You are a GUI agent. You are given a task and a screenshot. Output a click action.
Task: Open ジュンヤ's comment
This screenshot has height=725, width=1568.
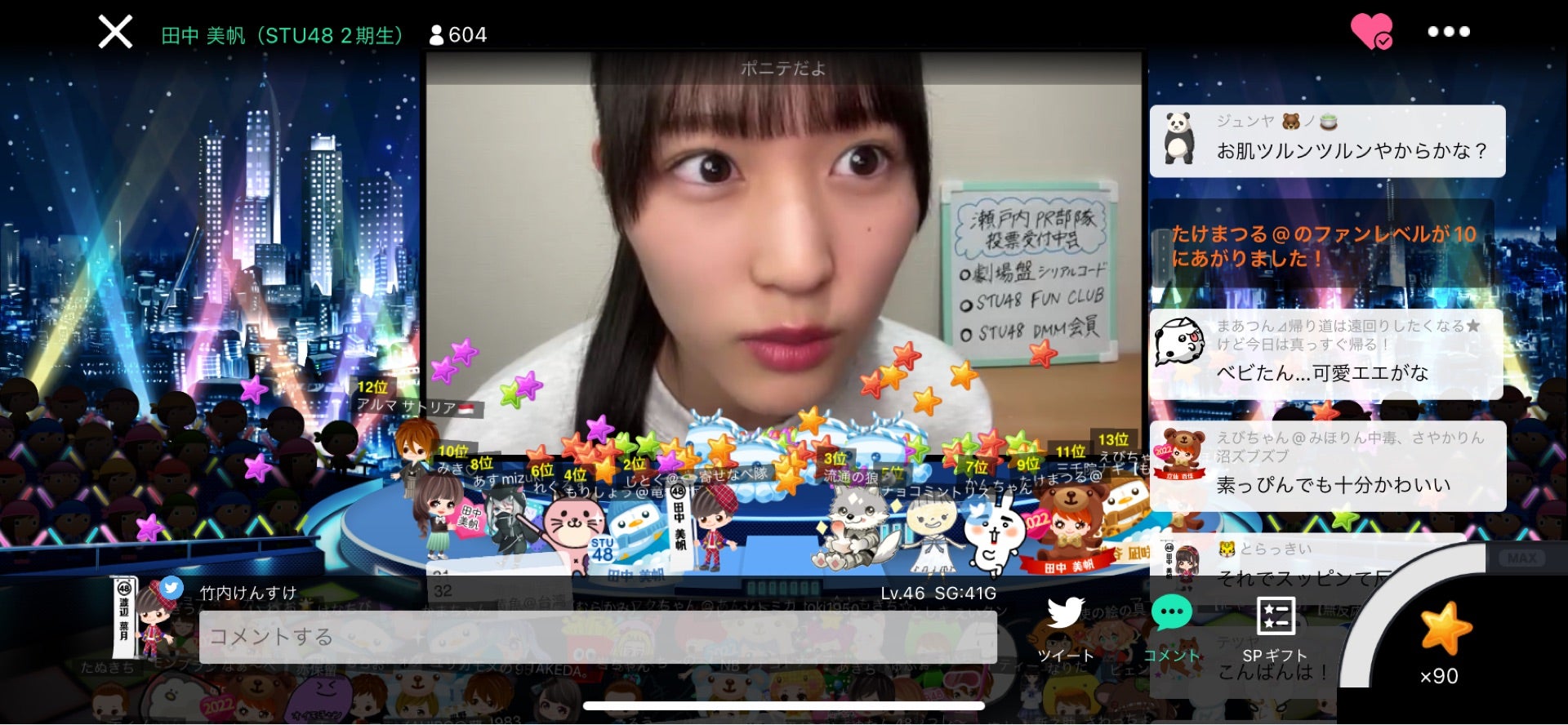(x=1327, y=141)
